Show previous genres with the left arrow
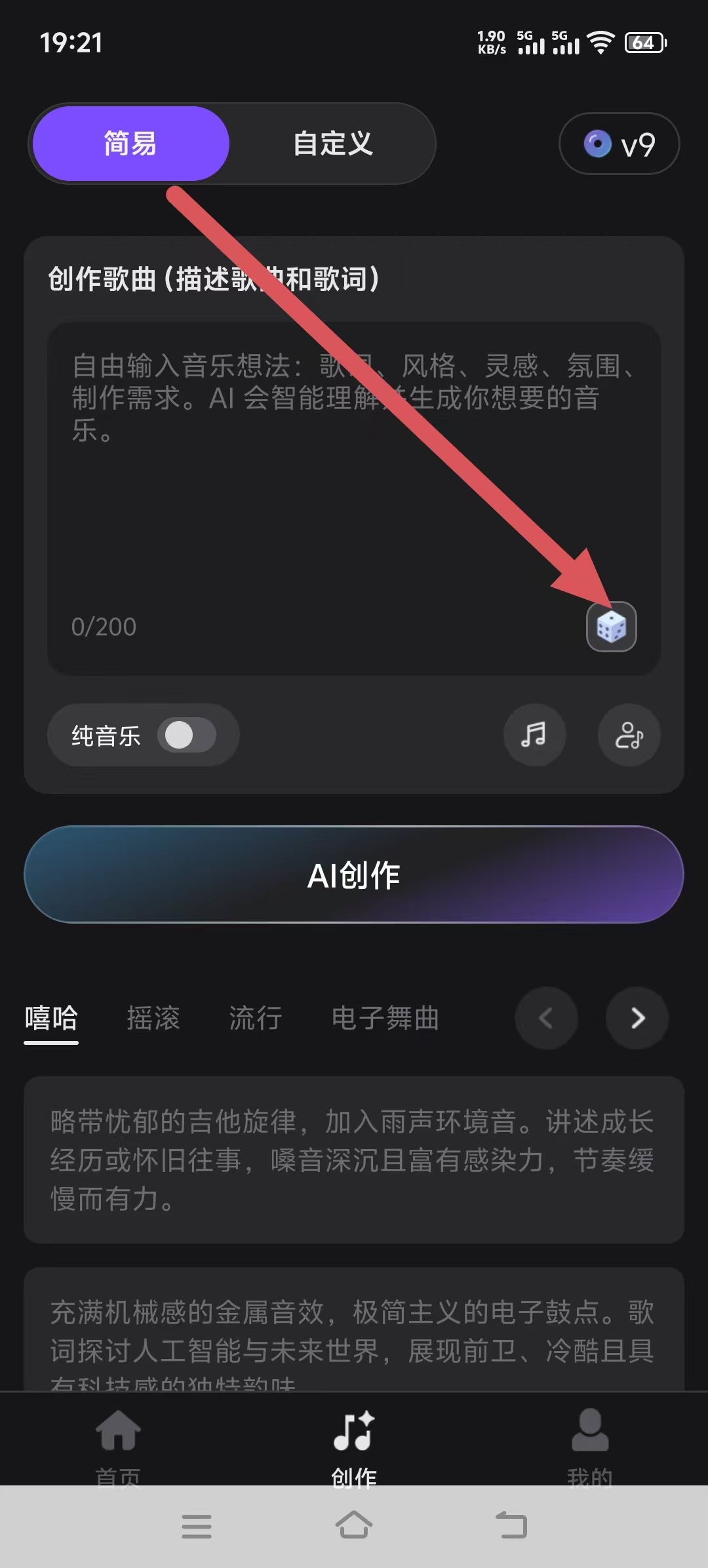The image size is (708, 1568). pos(546,1018)
